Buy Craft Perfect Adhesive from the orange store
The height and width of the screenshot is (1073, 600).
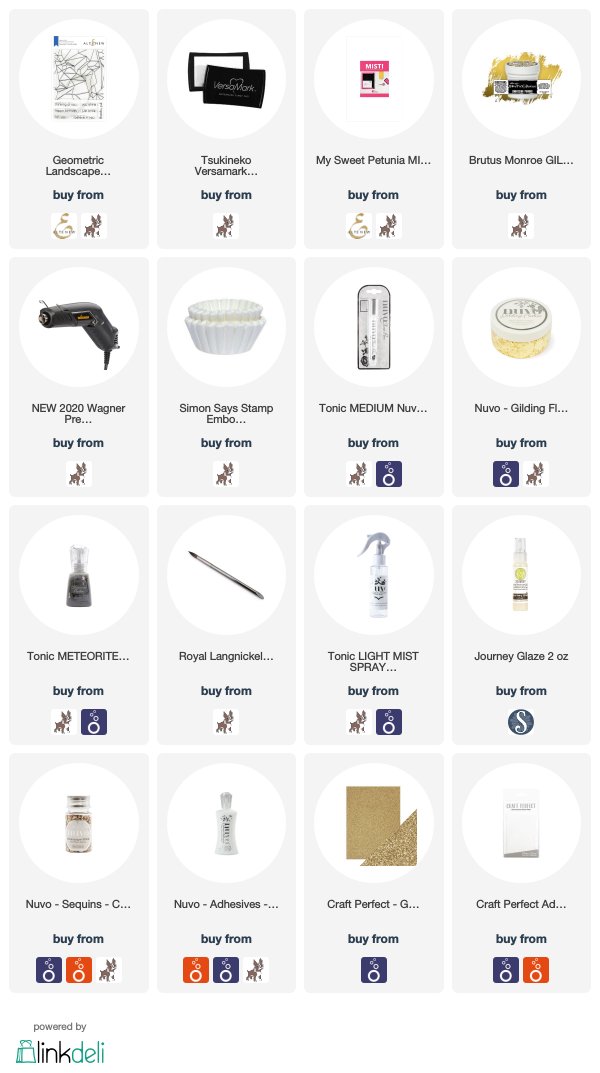(536, 970)
